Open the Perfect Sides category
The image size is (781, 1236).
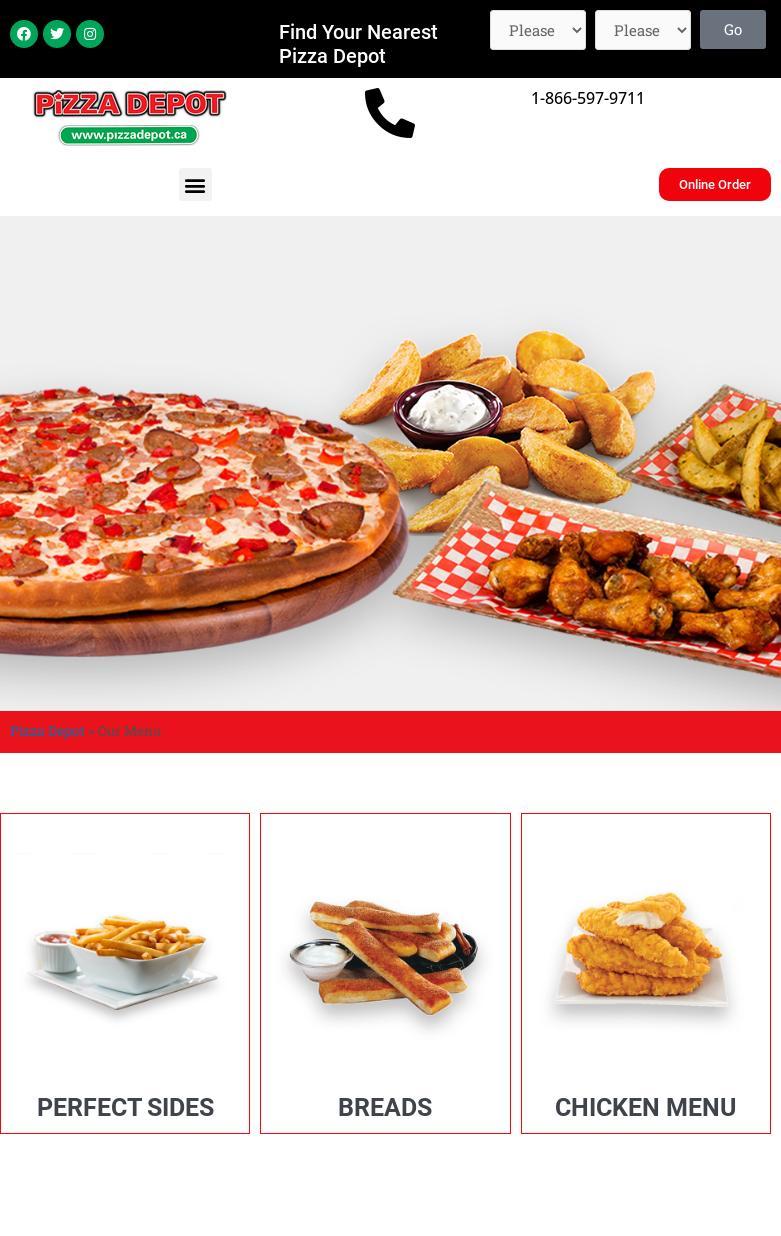[x=125, y=1107]
